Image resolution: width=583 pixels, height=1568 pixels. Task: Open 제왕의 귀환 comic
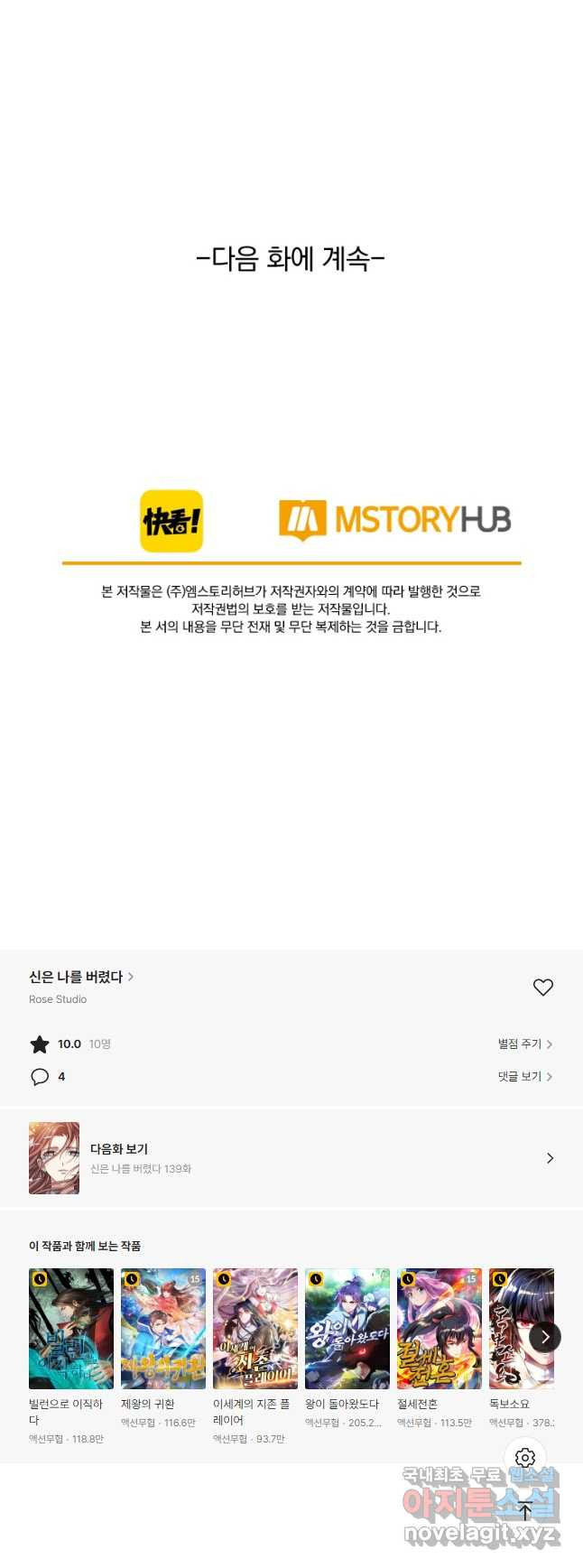point(163,1329)
